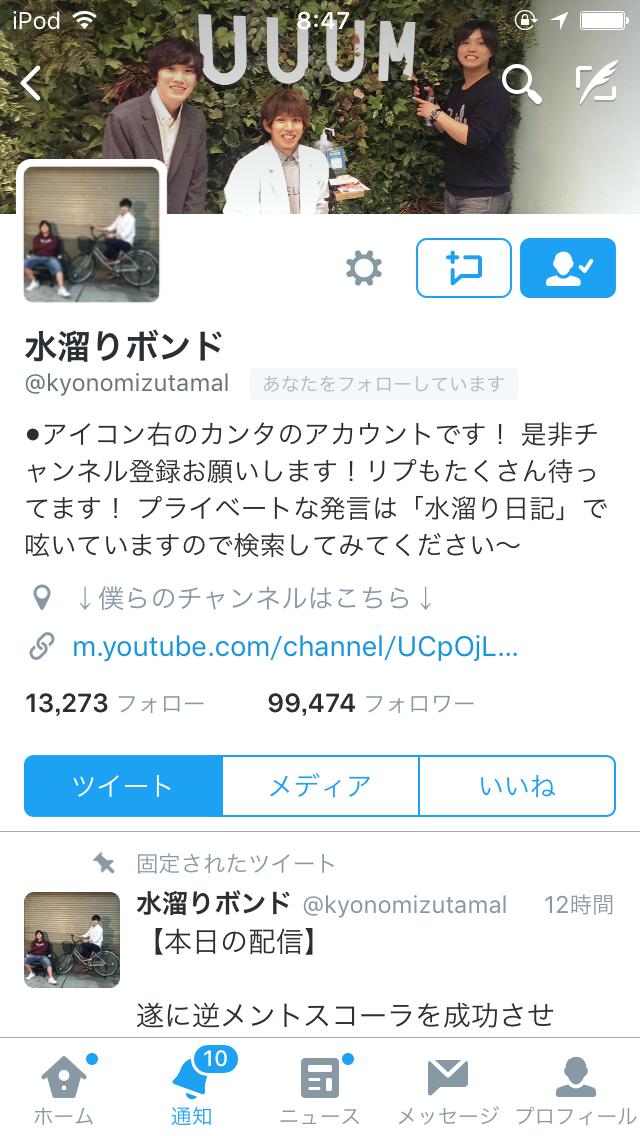Viewport: 640px width, 1136px height.
Task: Tap the blue Following button
Action: (568, 268)
